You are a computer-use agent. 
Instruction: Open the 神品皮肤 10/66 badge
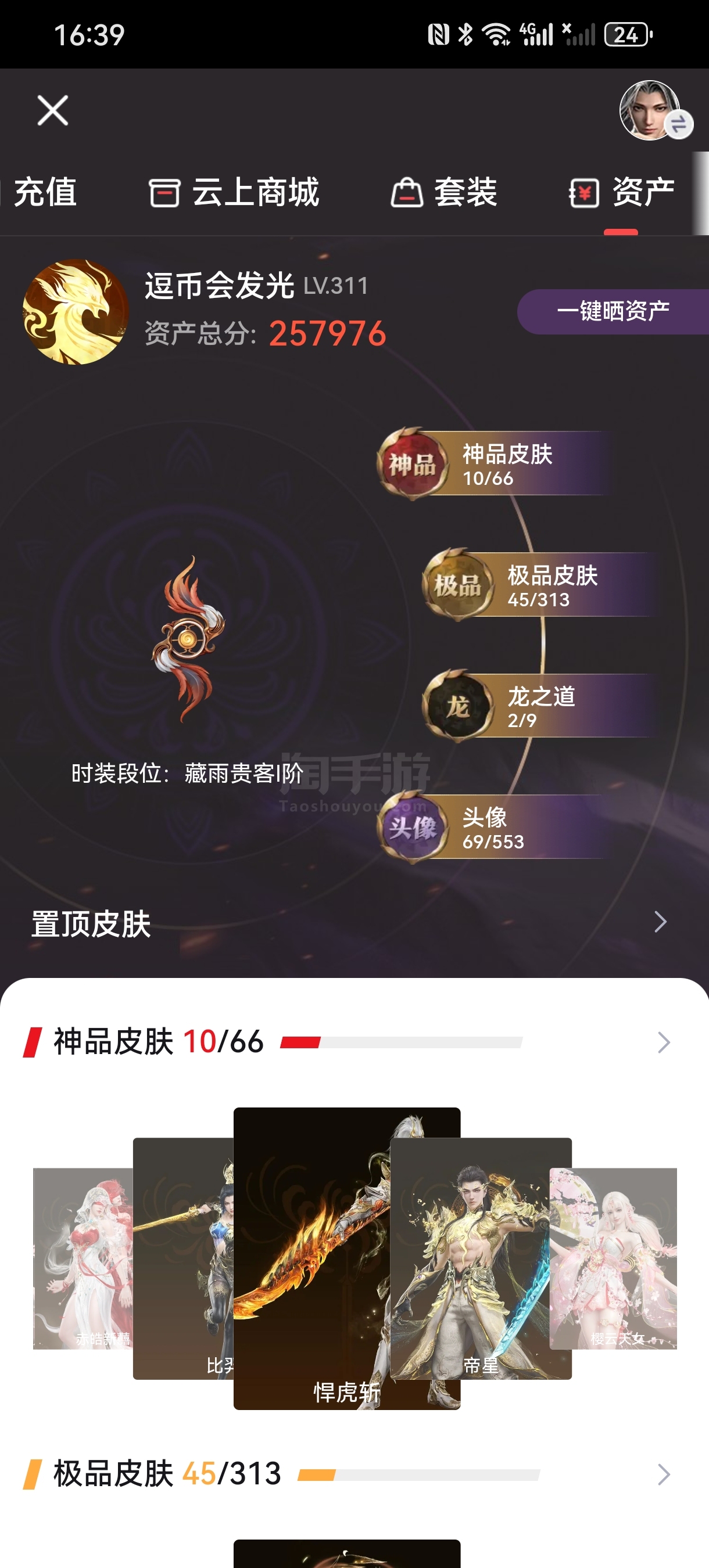495,465
